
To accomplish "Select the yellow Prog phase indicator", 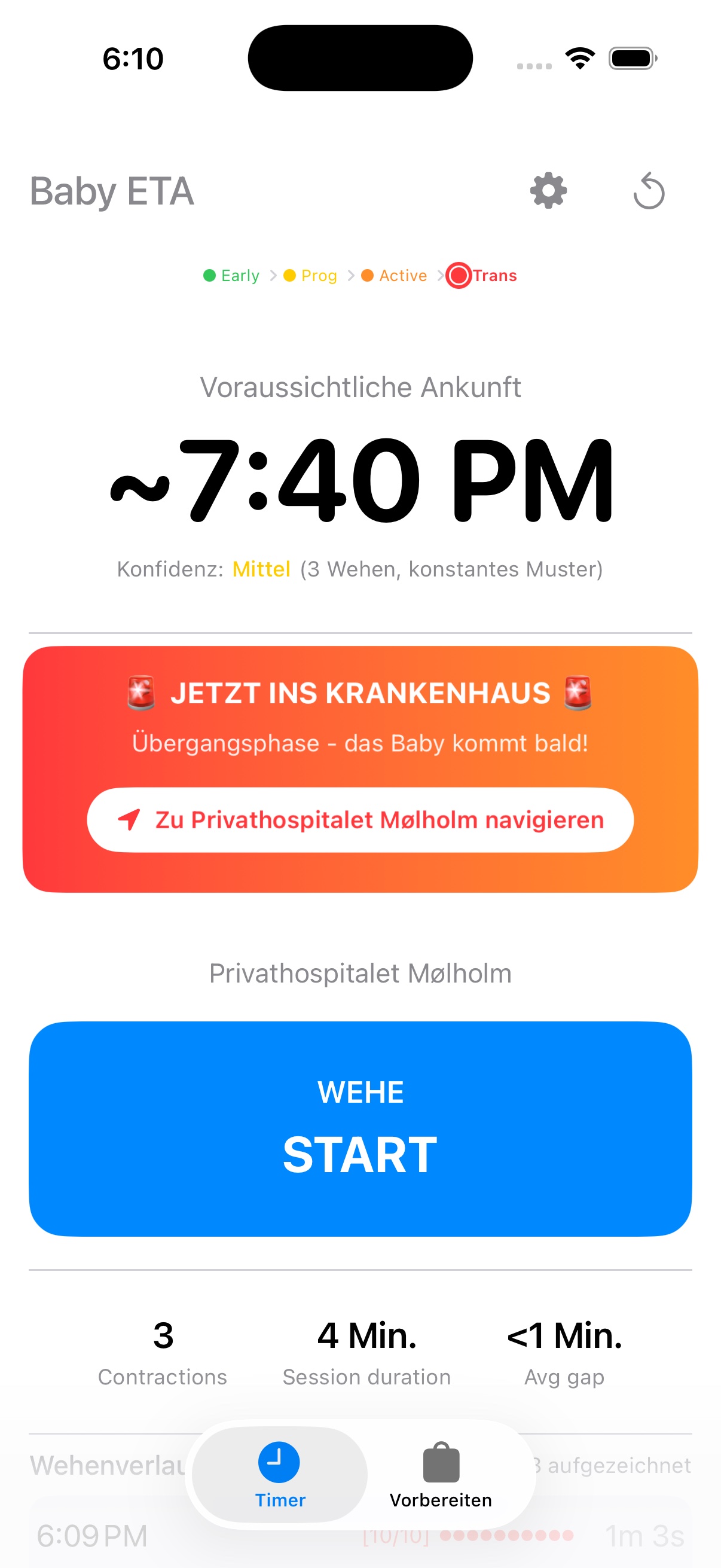I will (290, 275).
